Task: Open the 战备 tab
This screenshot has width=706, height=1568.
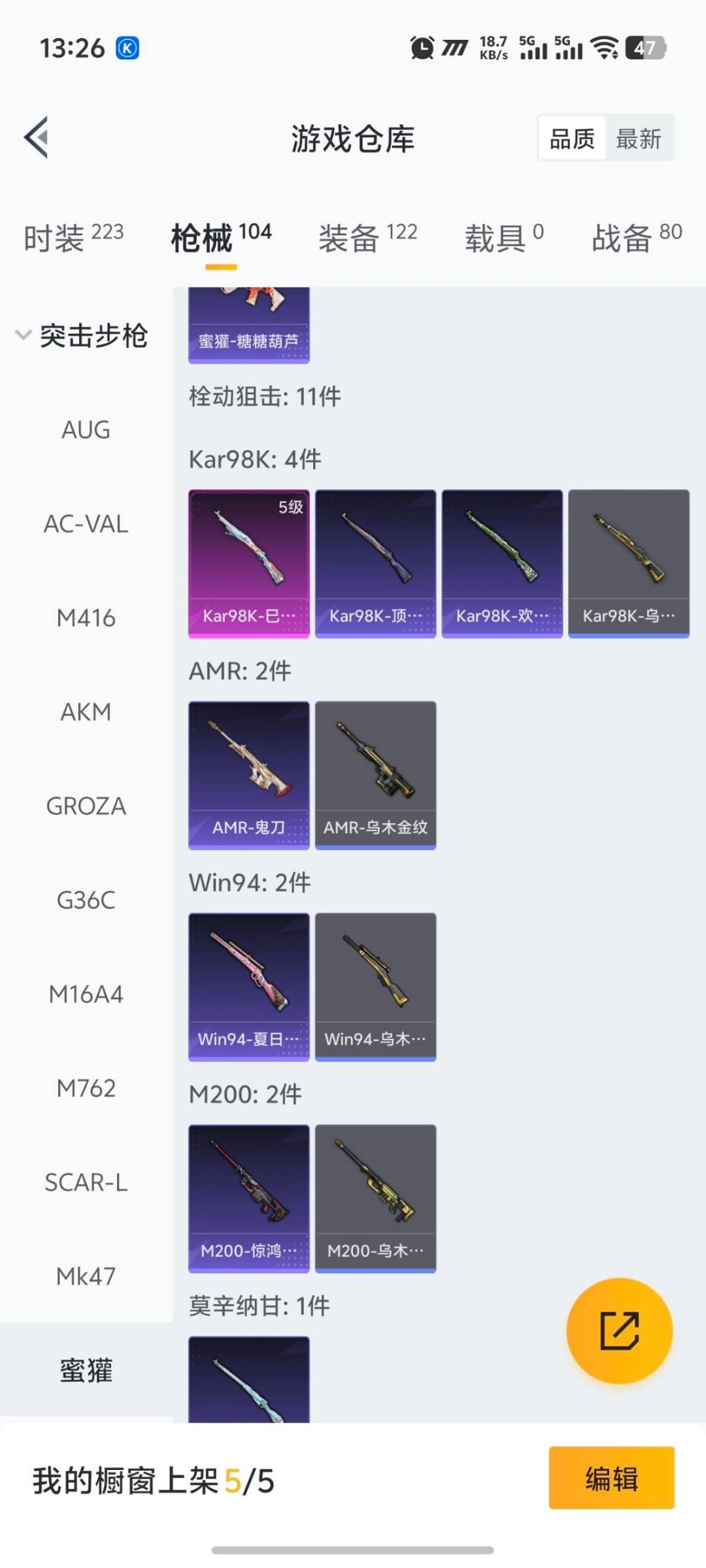Action: [636, 237]
